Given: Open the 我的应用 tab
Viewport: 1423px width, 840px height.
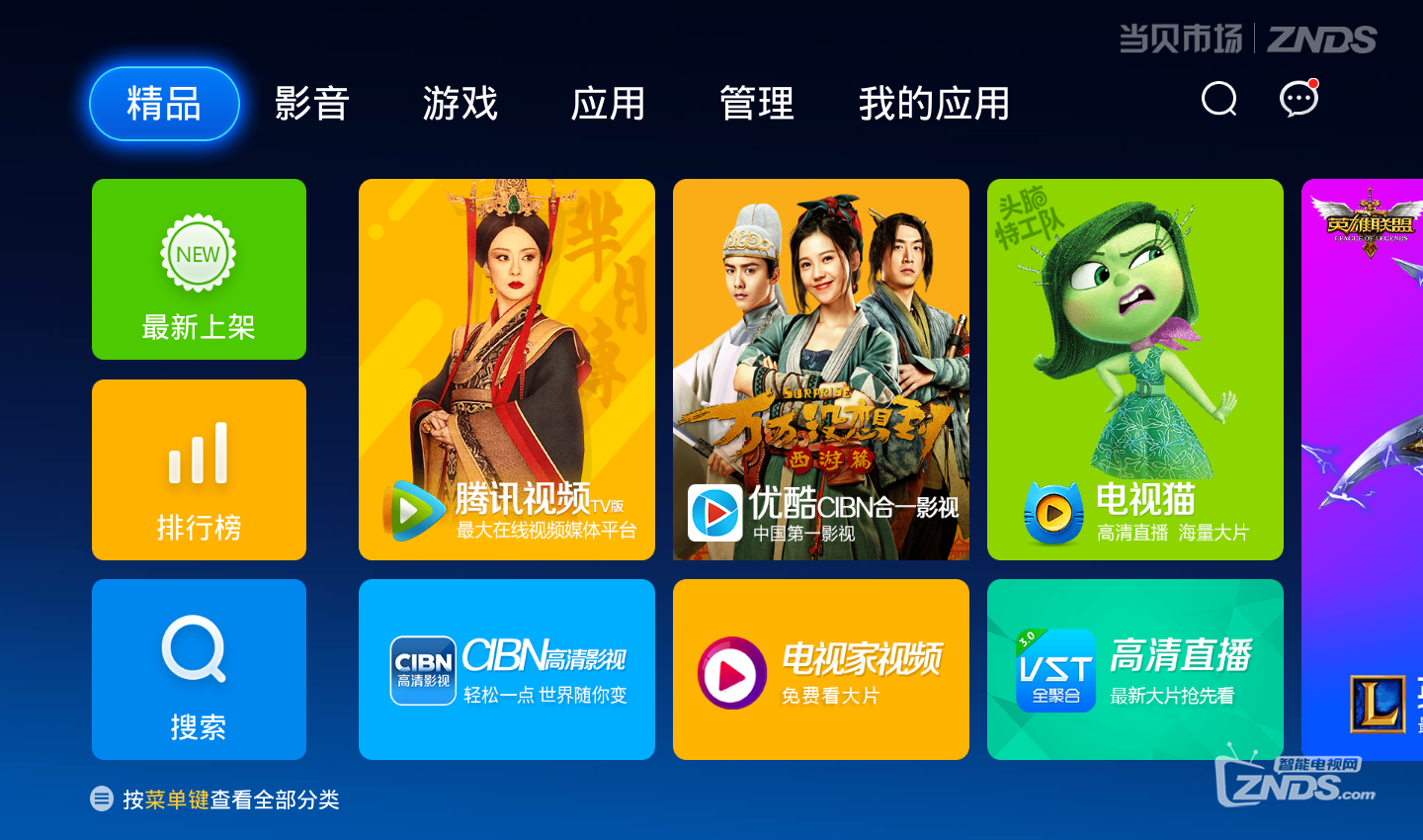Looking at the screenshot, I should [934, 104].
